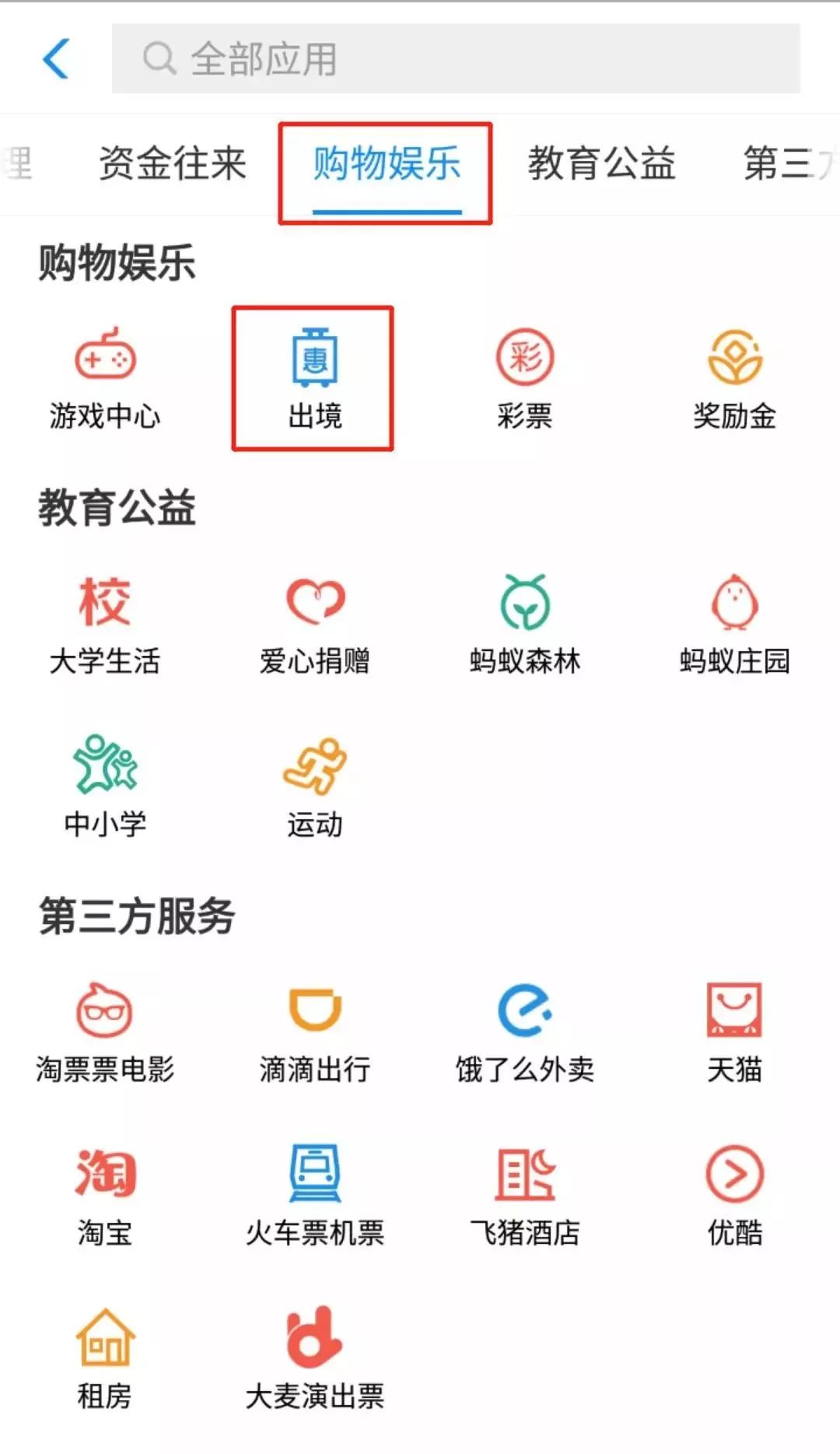
Task: Open 火车票机票
Action: (314, 1196)
